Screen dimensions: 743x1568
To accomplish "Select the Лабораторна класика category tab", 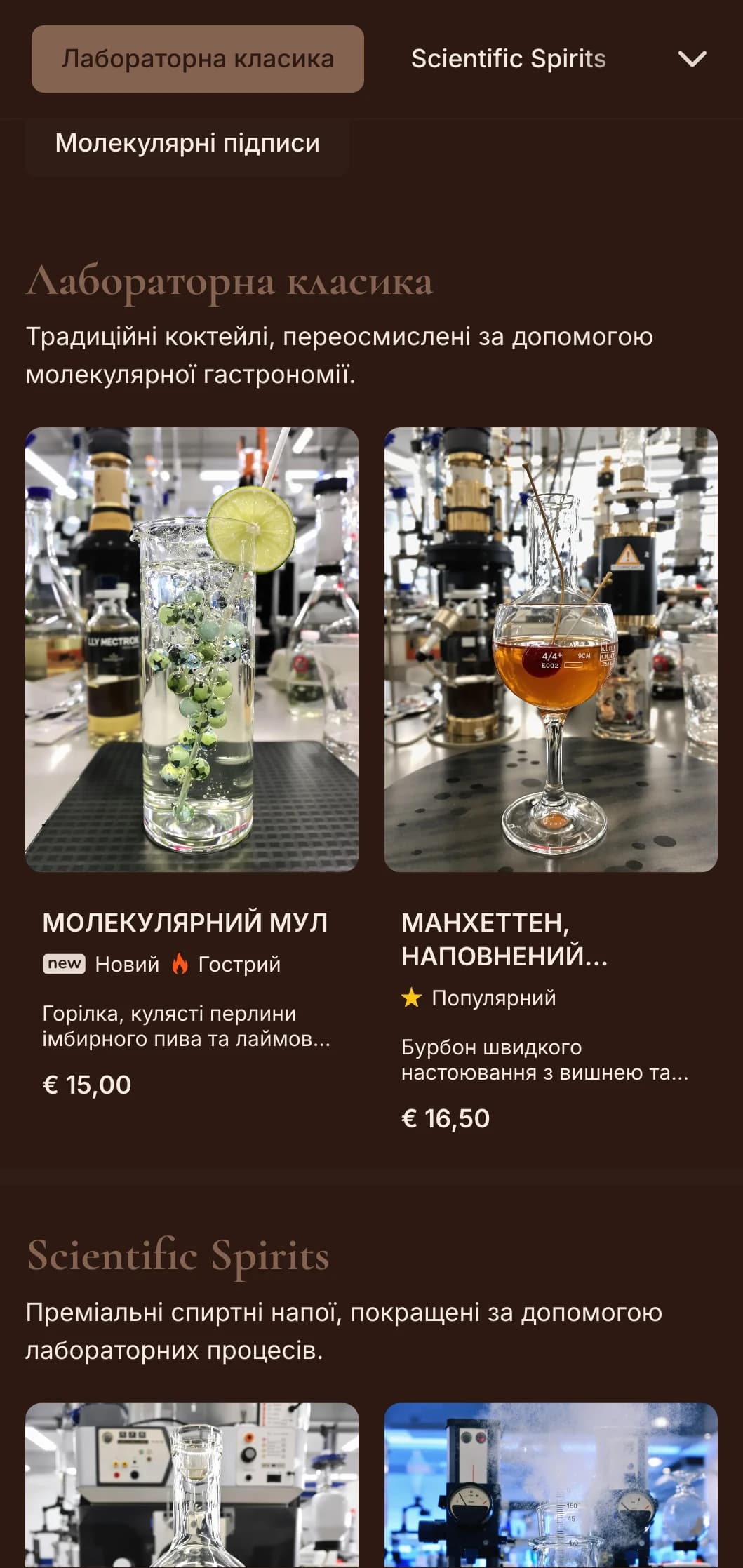I will click(197, 59).
